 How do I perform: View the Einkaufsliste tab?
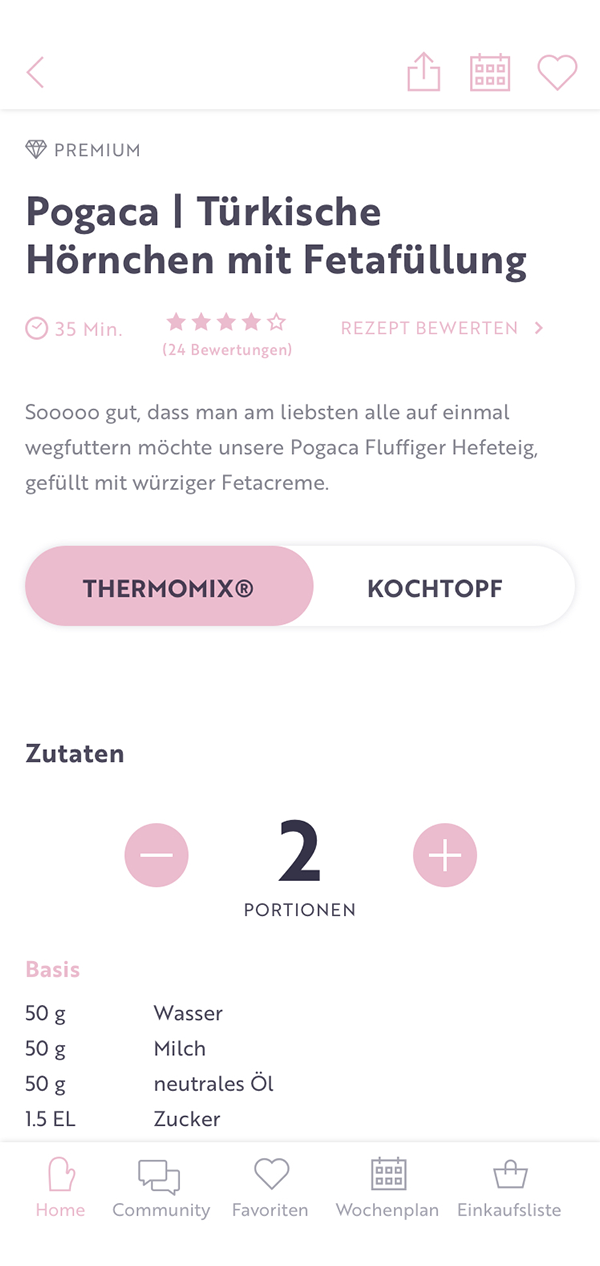[x=509, y=1188]
